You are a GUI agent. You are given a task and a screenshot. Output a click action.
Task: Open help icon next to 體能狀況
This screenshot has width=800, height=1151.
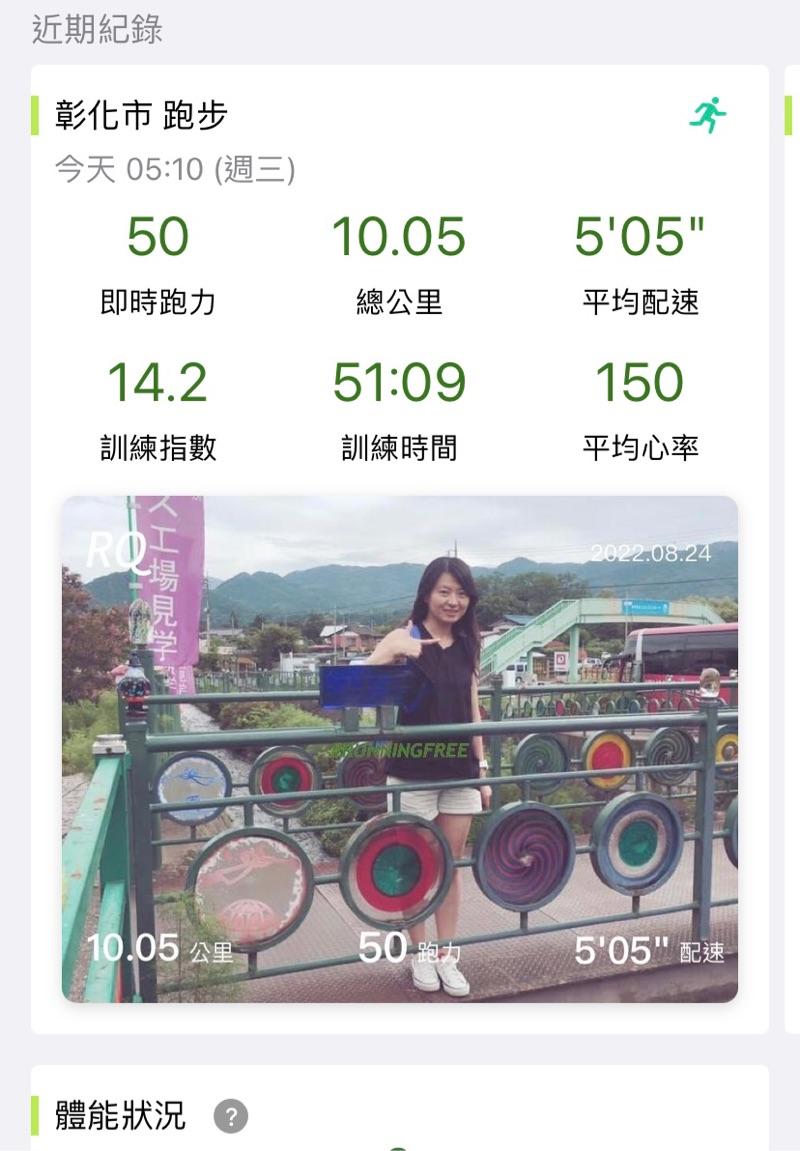[231, 1116]
